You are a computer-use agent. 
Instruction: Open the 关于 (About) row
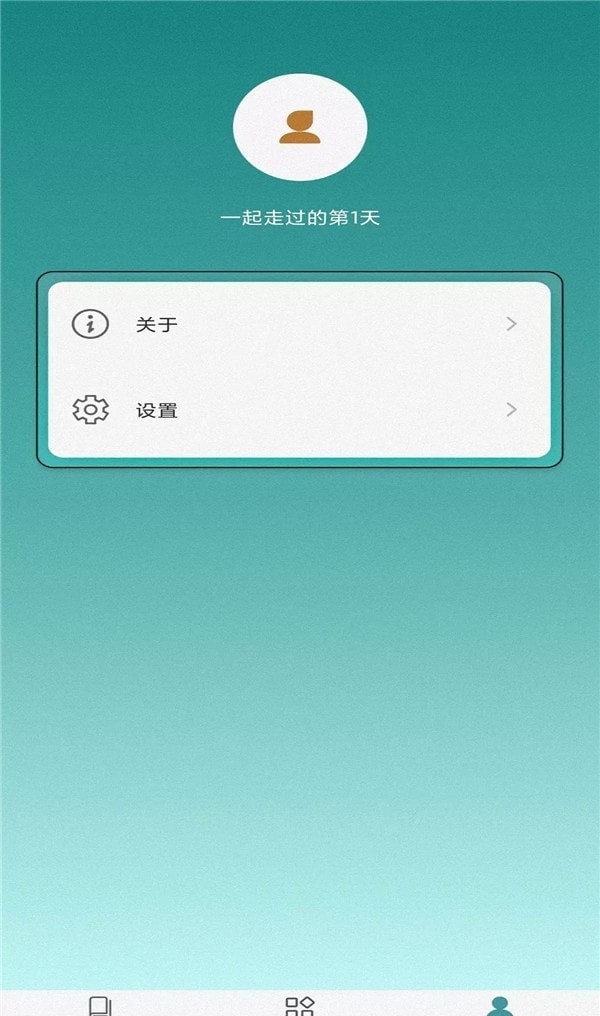(299, 324)
